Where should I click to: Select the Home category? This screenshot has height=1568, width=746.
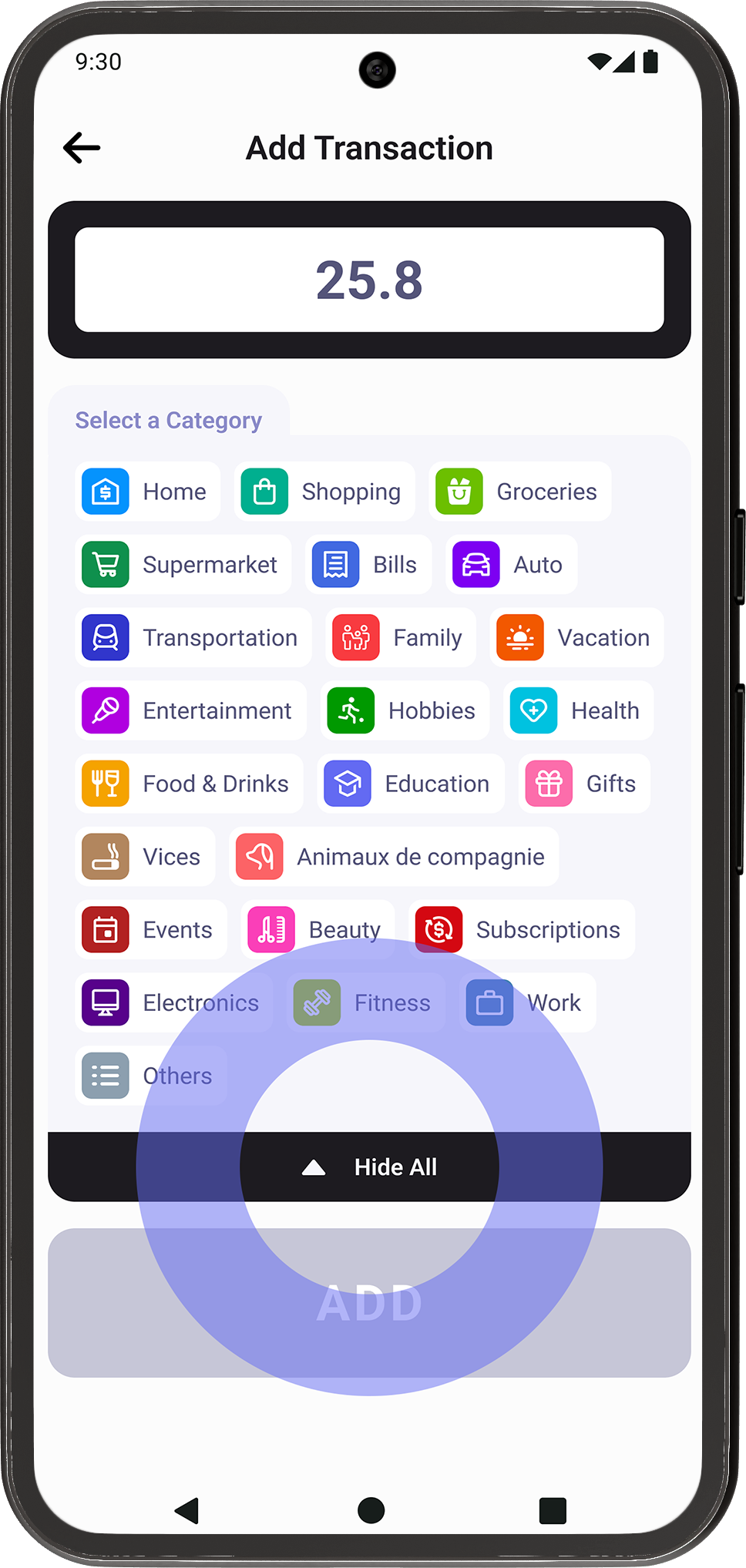(x=147, y=492)
